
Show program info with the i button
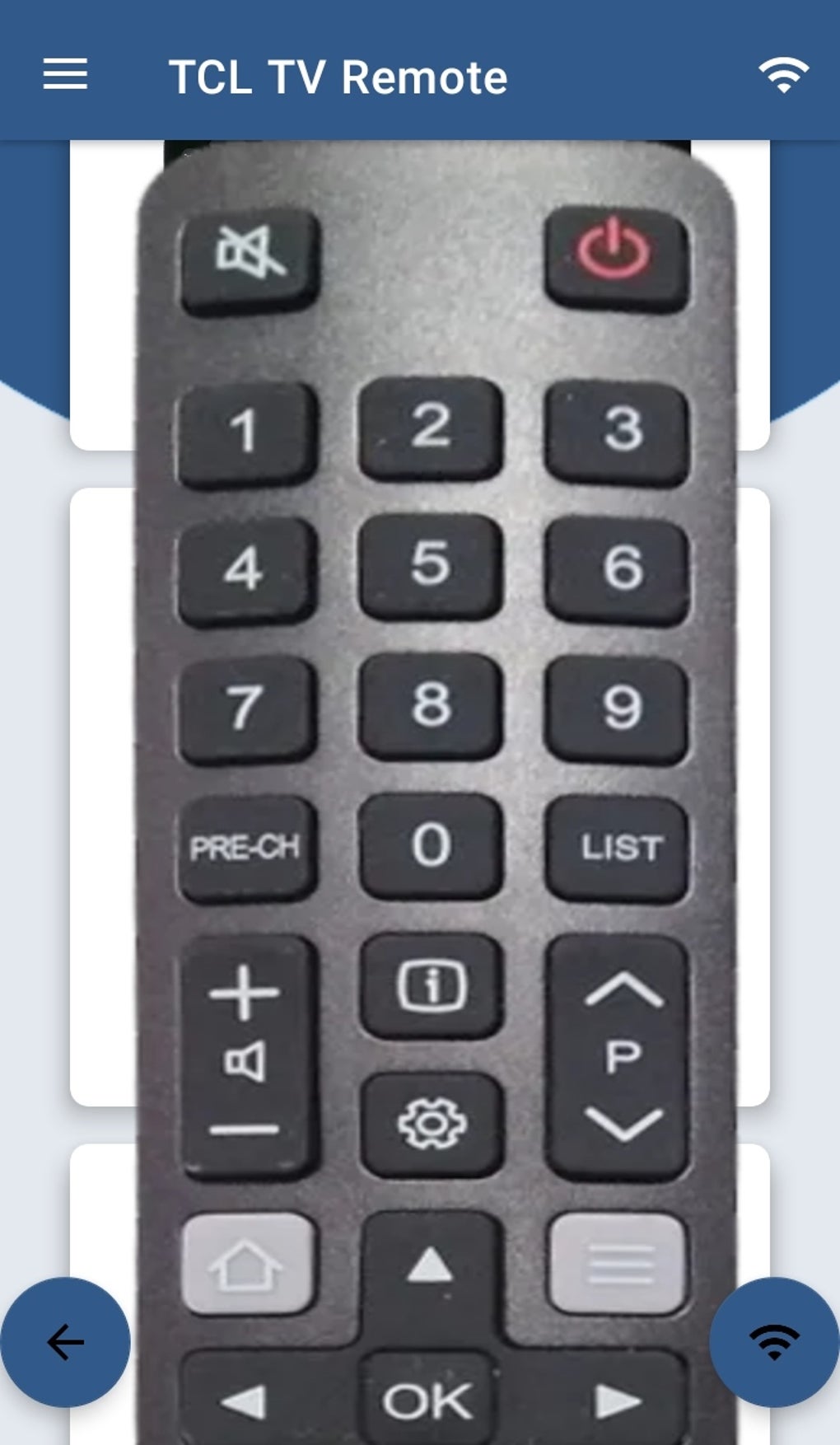[431, 985]
